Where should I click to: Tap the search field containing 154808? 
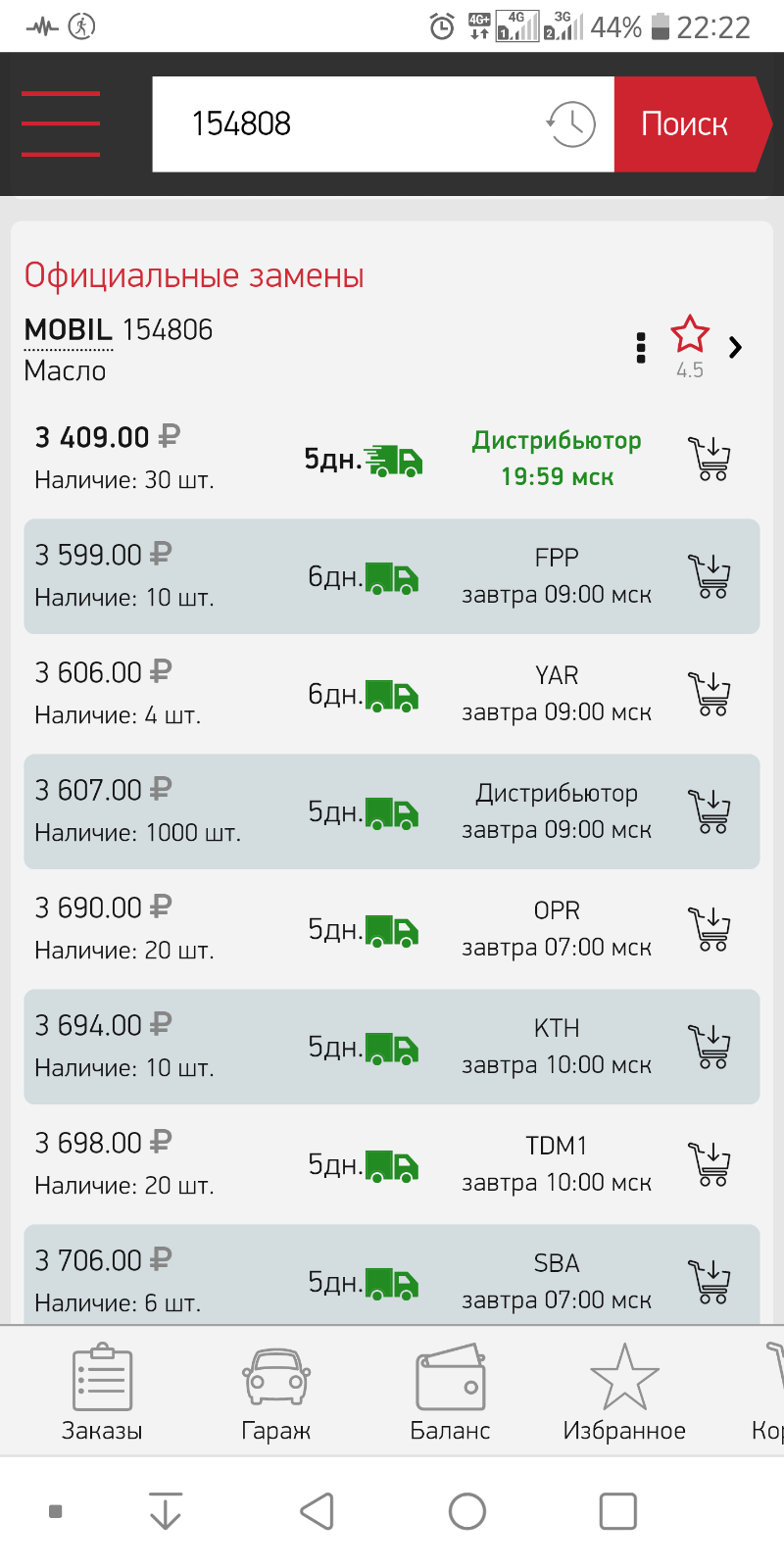pyautogui.click(x=349, y=123)
